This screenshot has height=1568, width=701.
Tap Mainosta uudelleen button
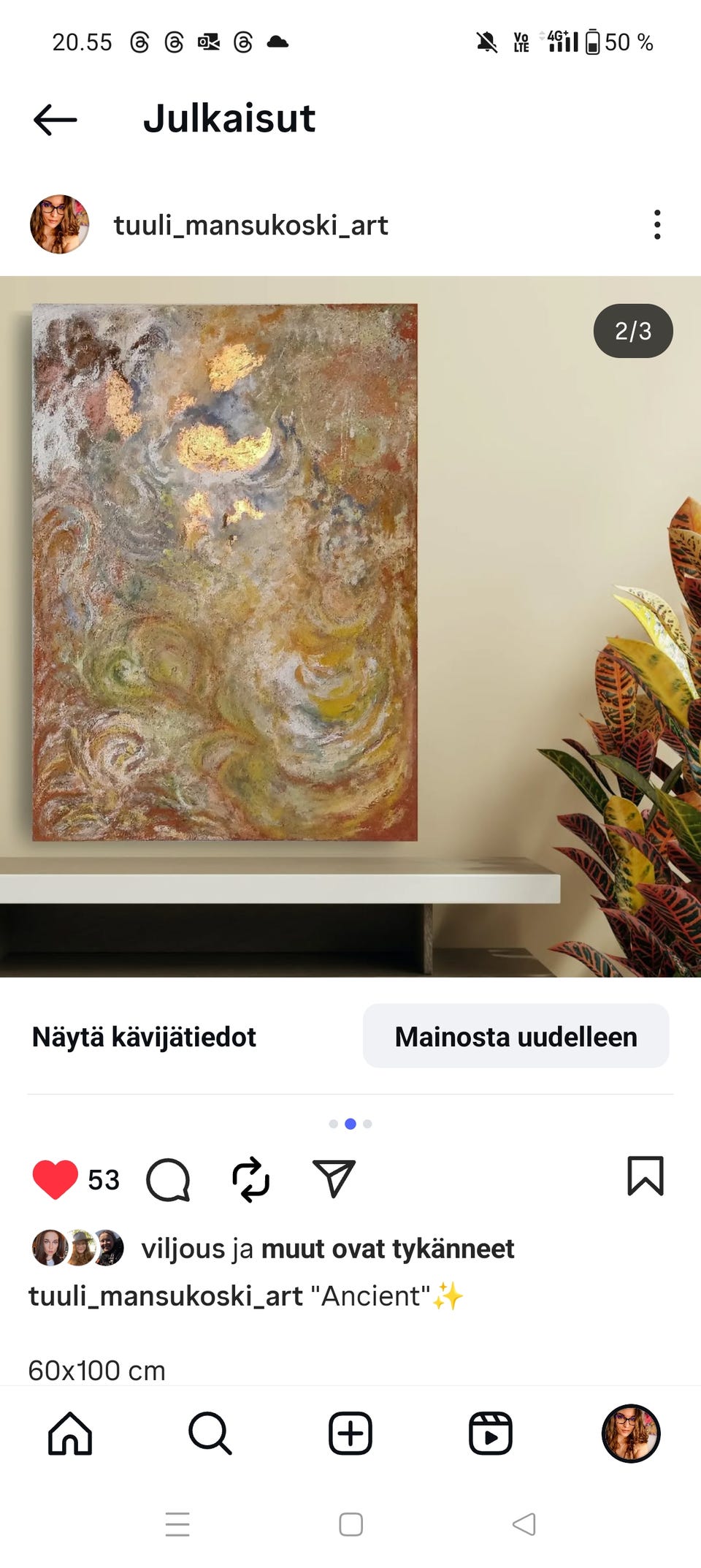[x=516, y=1035]
